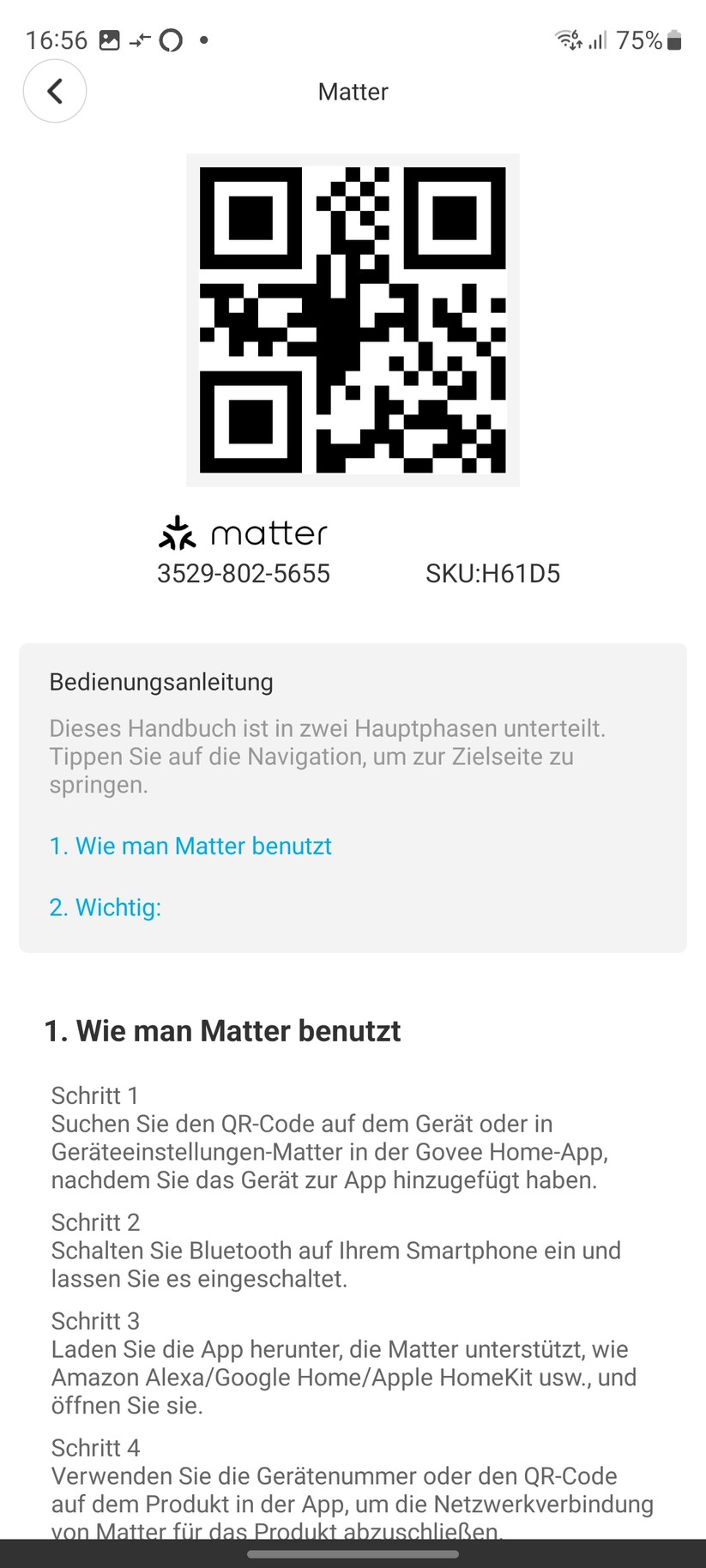
Task: Tap the back arrow in the top-left corner
Action: pyautogui.click(x=55, y=91)
